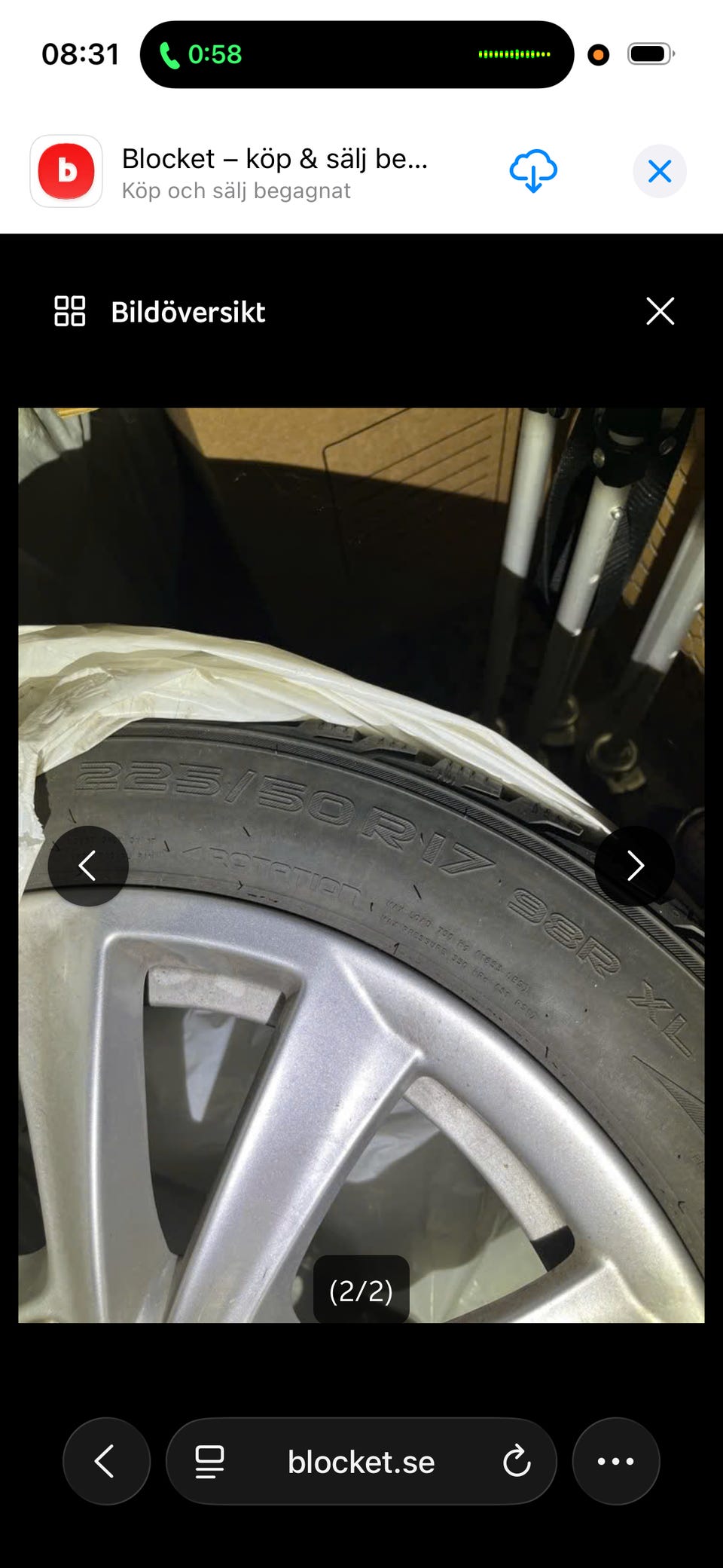Reload the blocket.se page

517,1461
